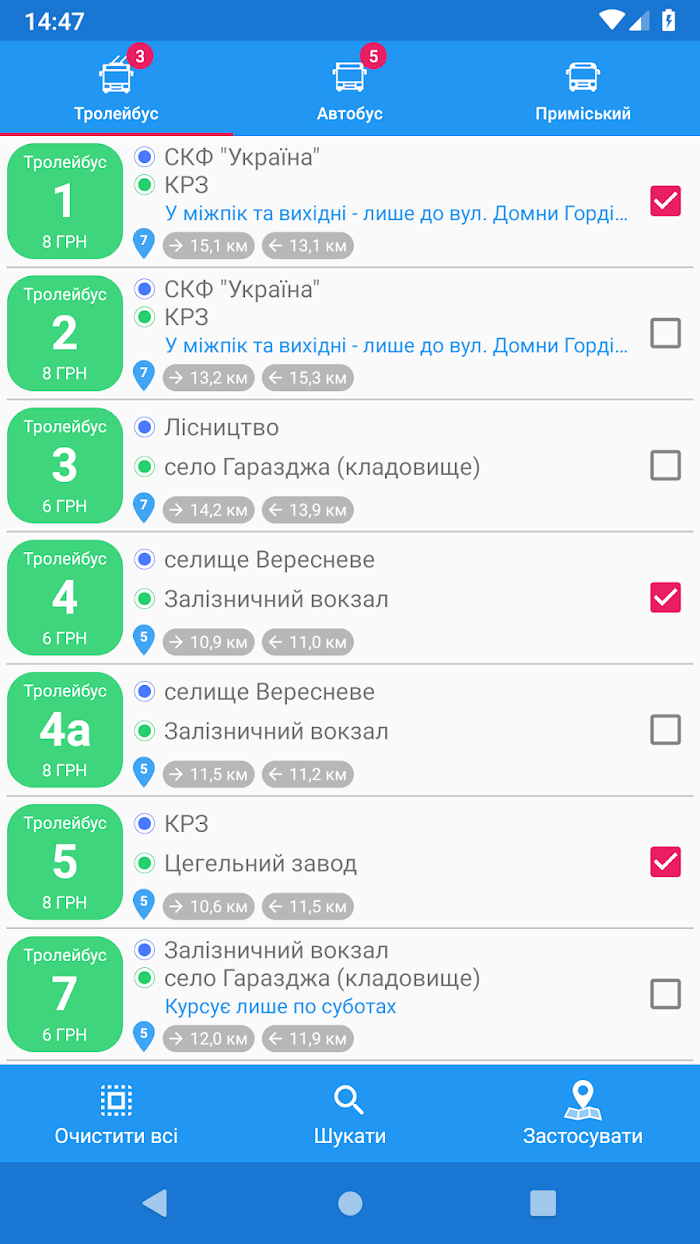Viewport: 700px width, 1244px height.
Task: Open Шукати search
Action: pyautogui.click(x=350, y=1114)
